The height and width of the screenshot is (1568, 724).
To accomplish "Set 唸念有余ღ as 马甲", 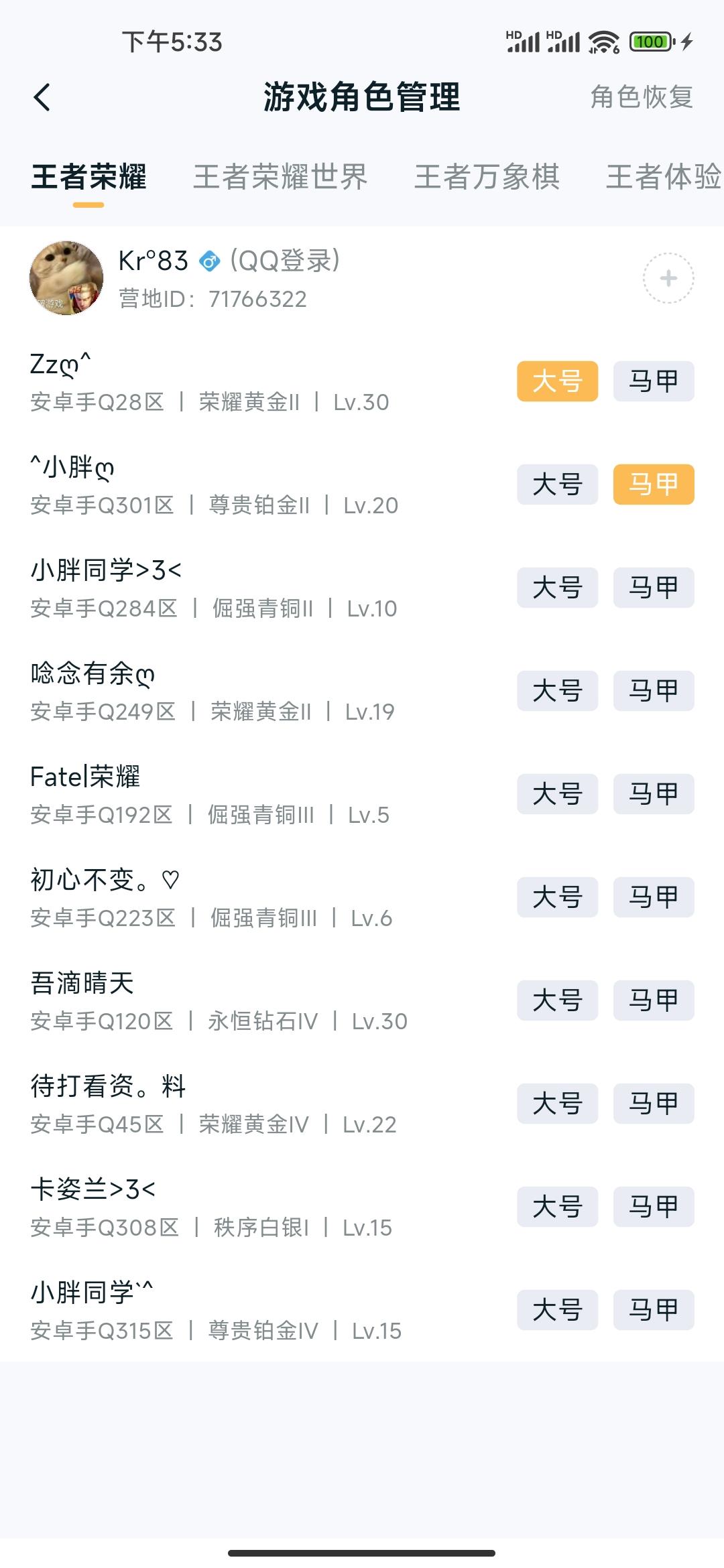I will [653, 691].
